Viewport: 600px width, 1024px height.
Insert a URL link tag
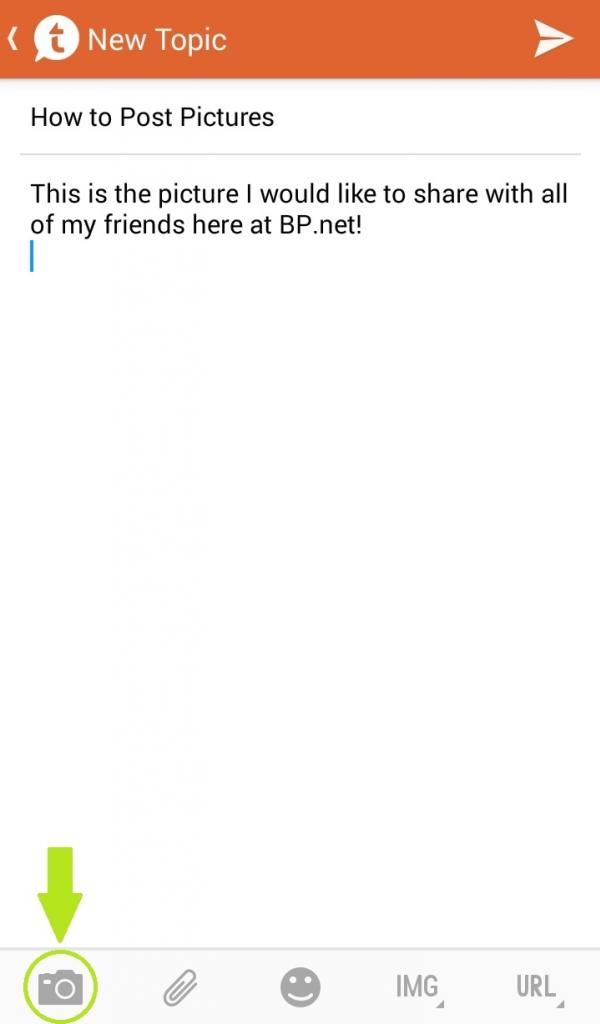coord(537,988)
